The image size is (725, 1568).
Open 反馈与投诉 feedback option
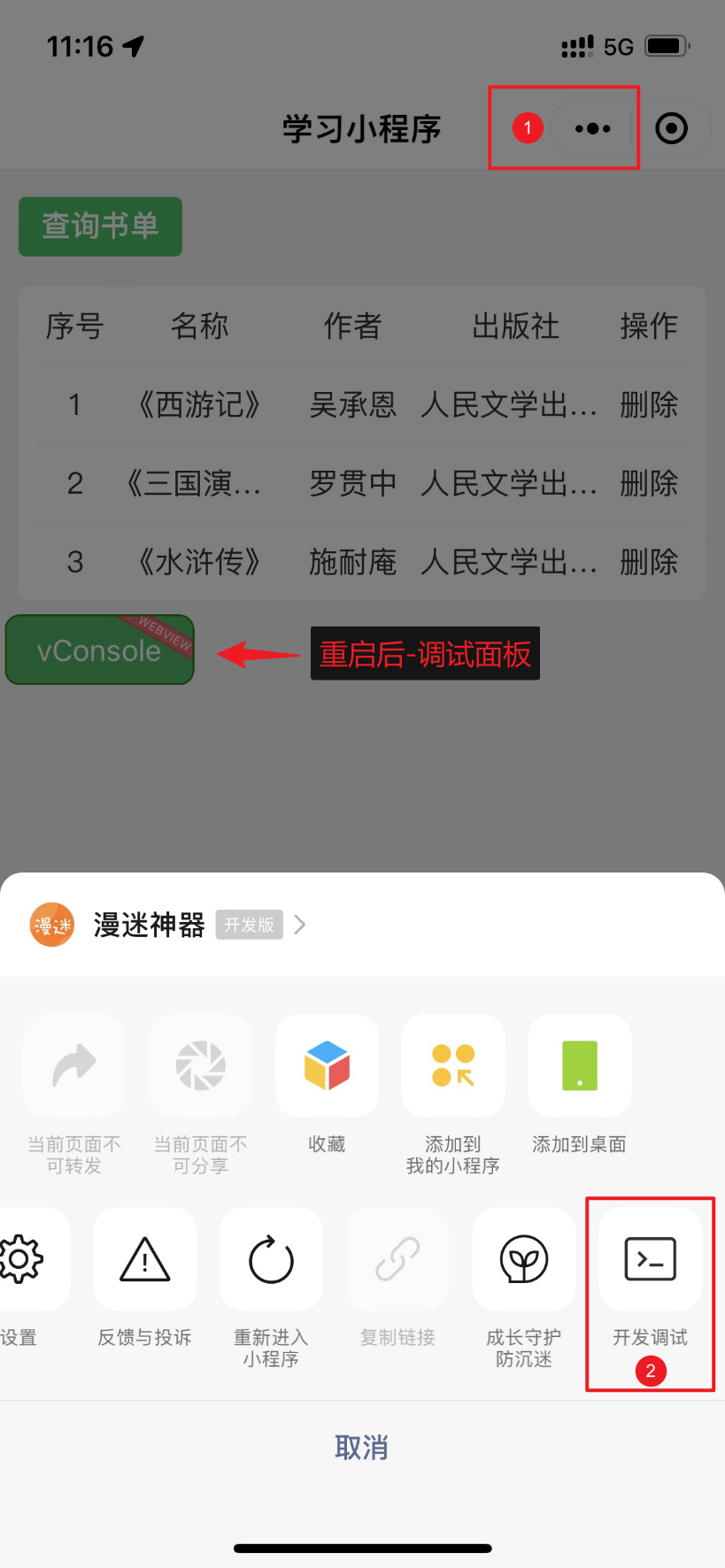(144, 1258)
